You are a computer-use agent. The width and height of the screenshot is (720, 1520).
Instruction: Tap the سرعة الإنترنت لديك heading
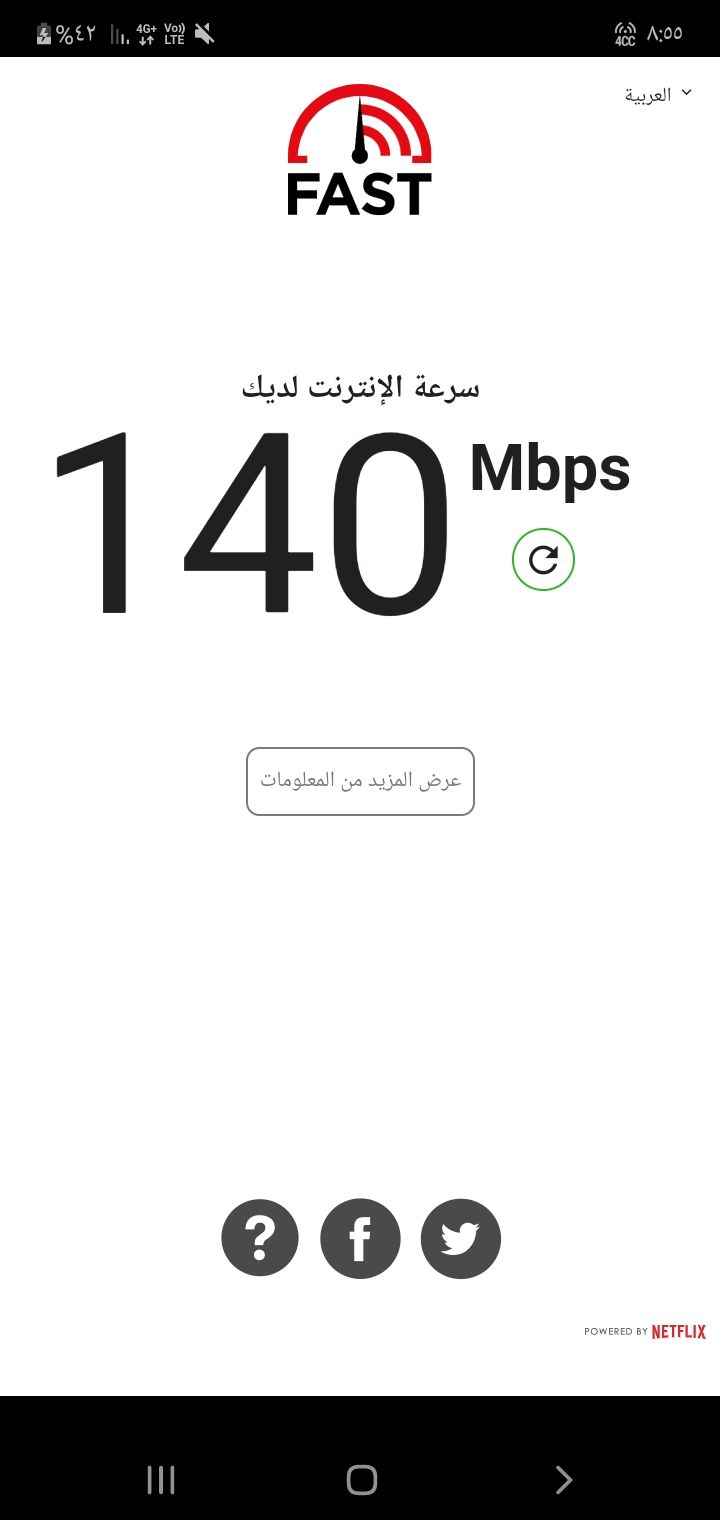359,388
